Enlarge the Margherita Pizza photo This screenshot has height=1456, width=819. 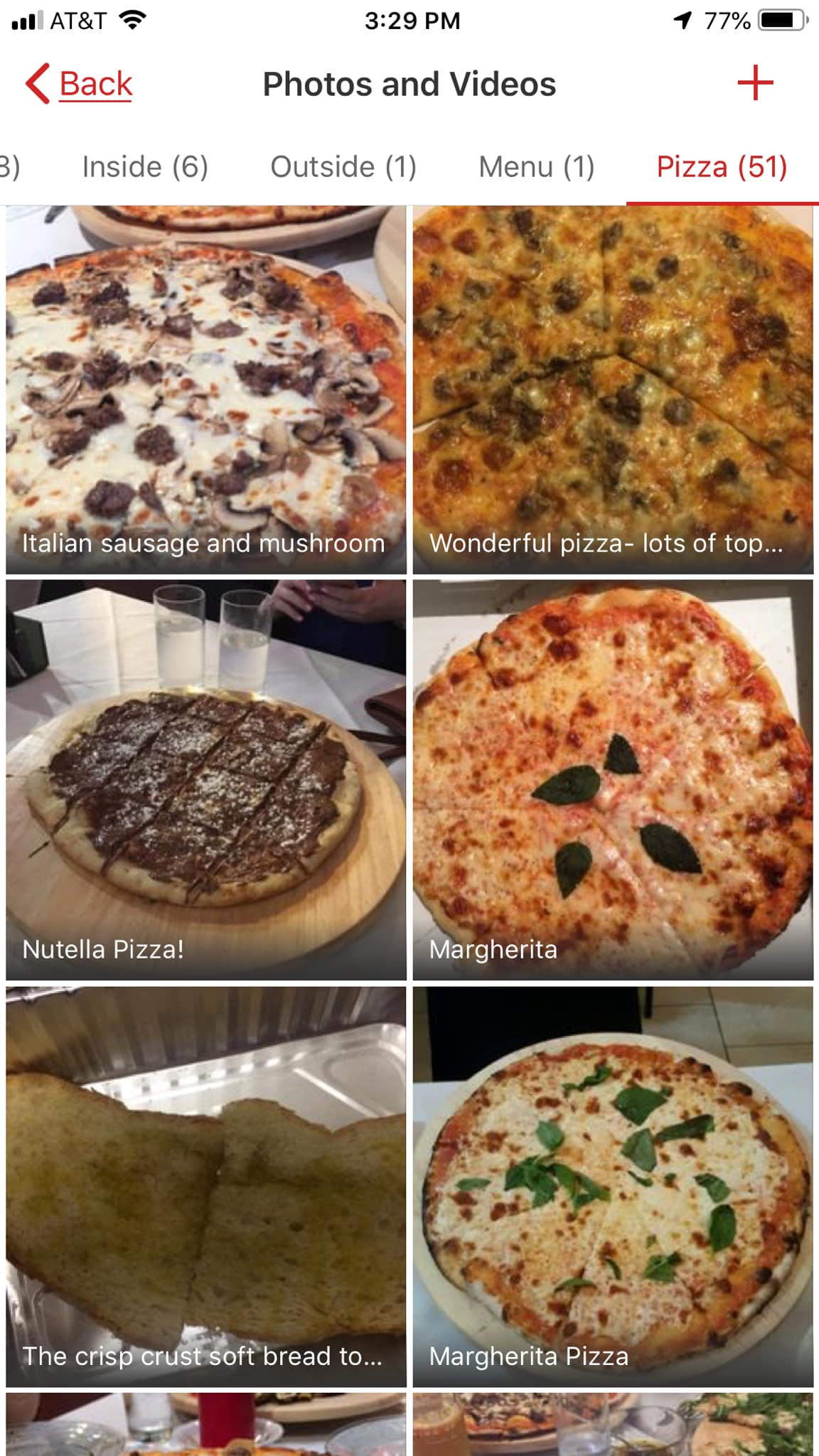click(613, 1187)
